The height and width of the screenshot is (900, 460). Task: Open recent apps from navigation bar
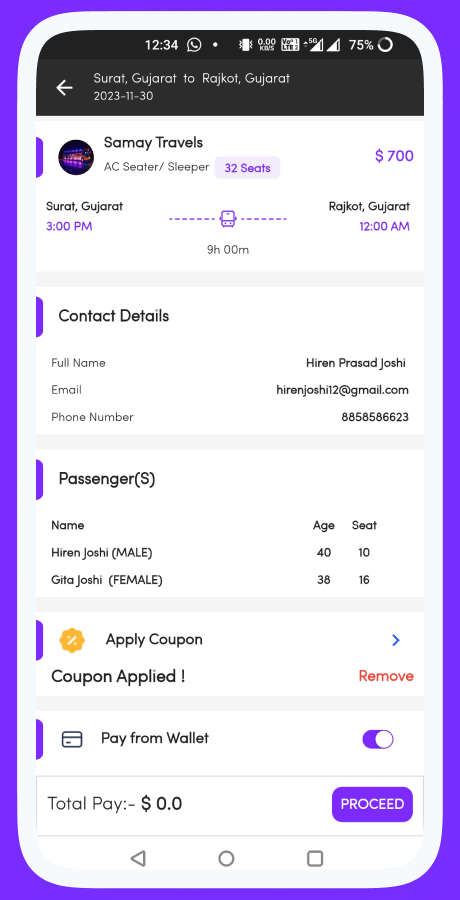[315, 859]
